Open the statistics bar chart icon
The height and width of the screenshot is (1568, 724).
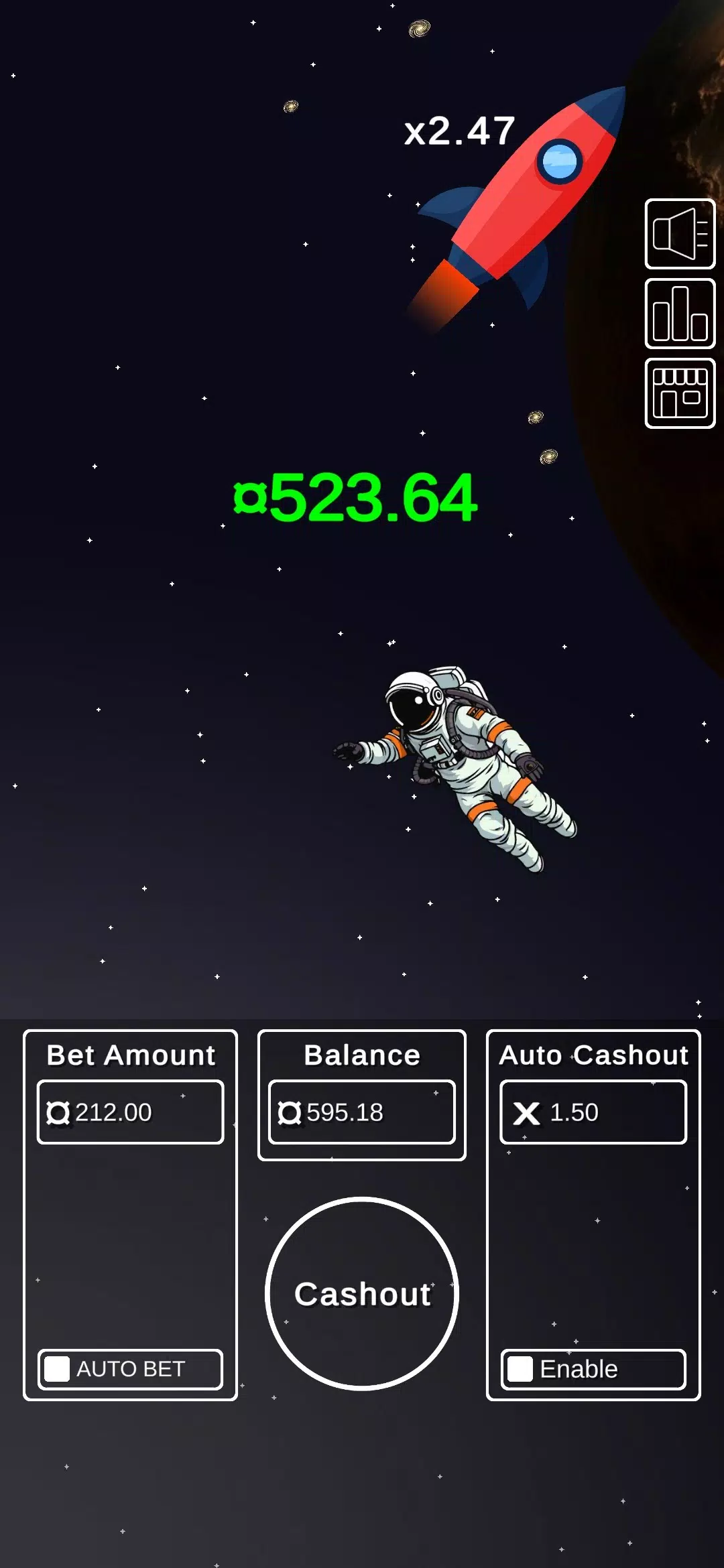pyautogui.click(x=680, y=314)
